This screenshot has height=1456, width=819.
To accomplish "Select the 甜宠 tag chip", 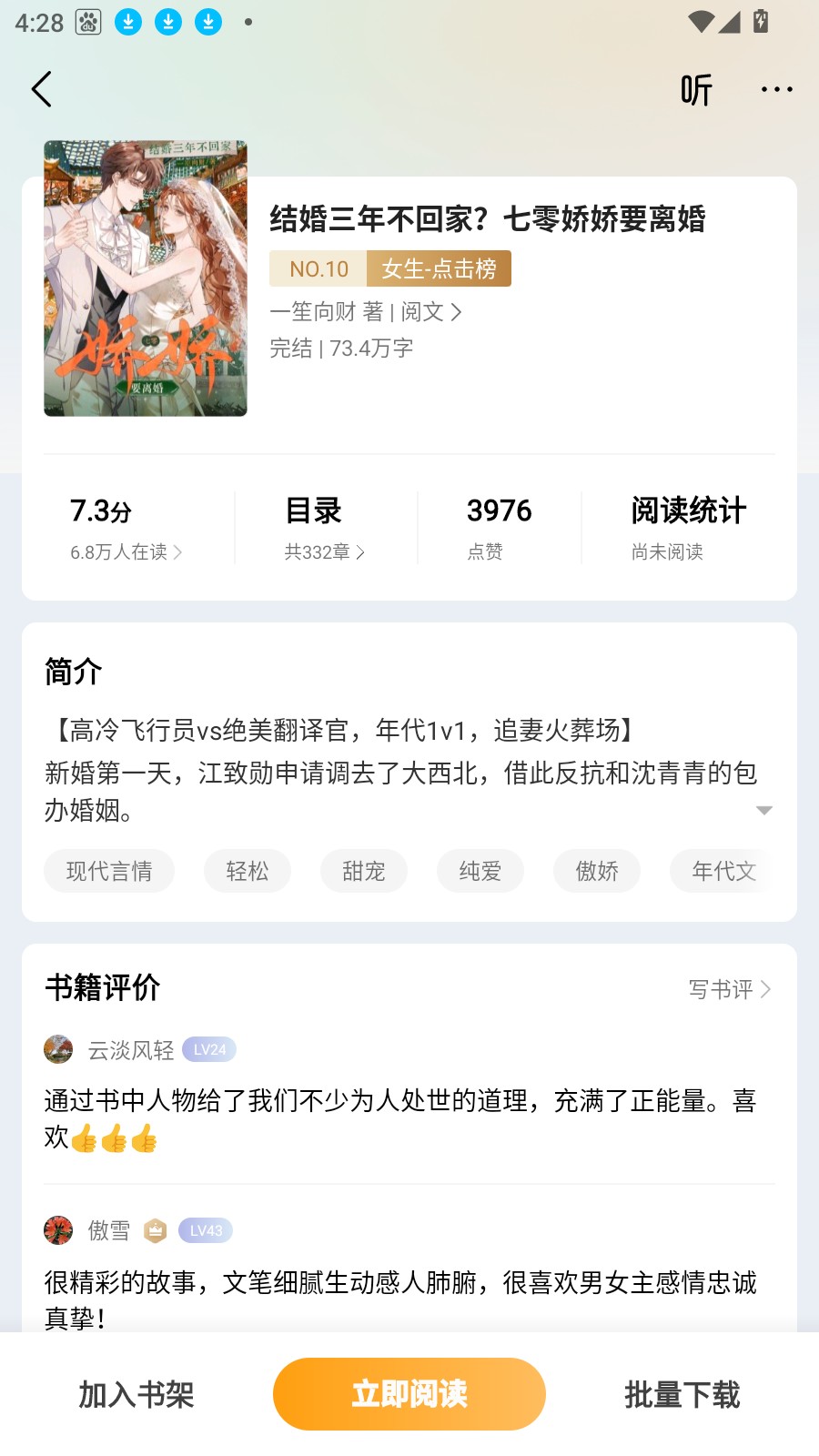I will 363,871.
